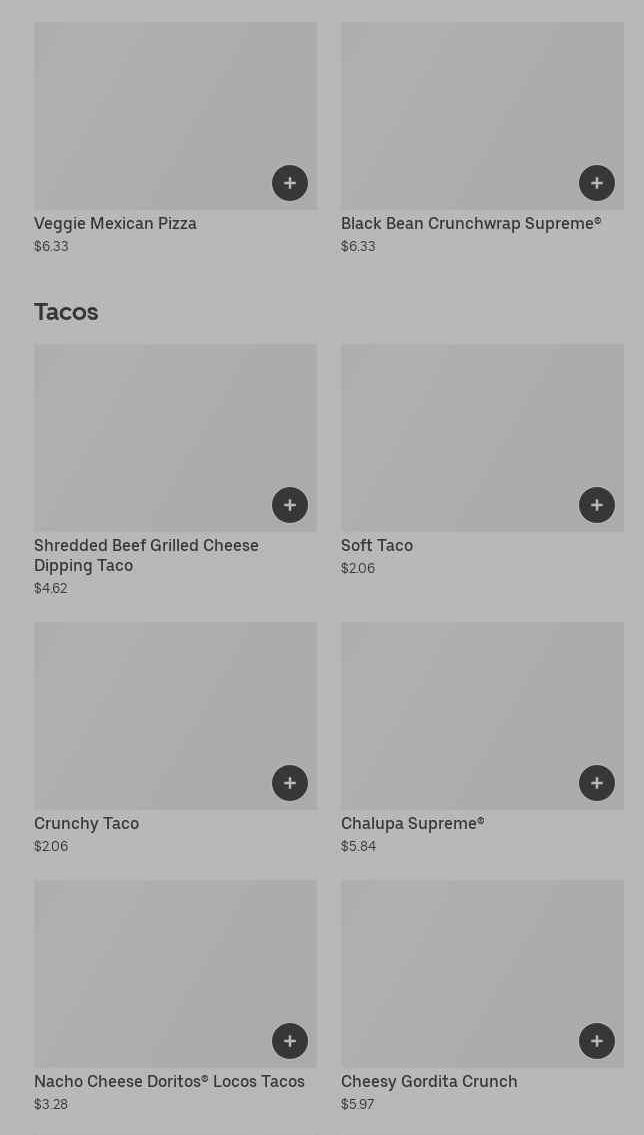Image resolution: width=644 pixels, height=1135 pixels.
Task: Add Veggie Mexican Pizza to cart
Action: tap(290, 183)
